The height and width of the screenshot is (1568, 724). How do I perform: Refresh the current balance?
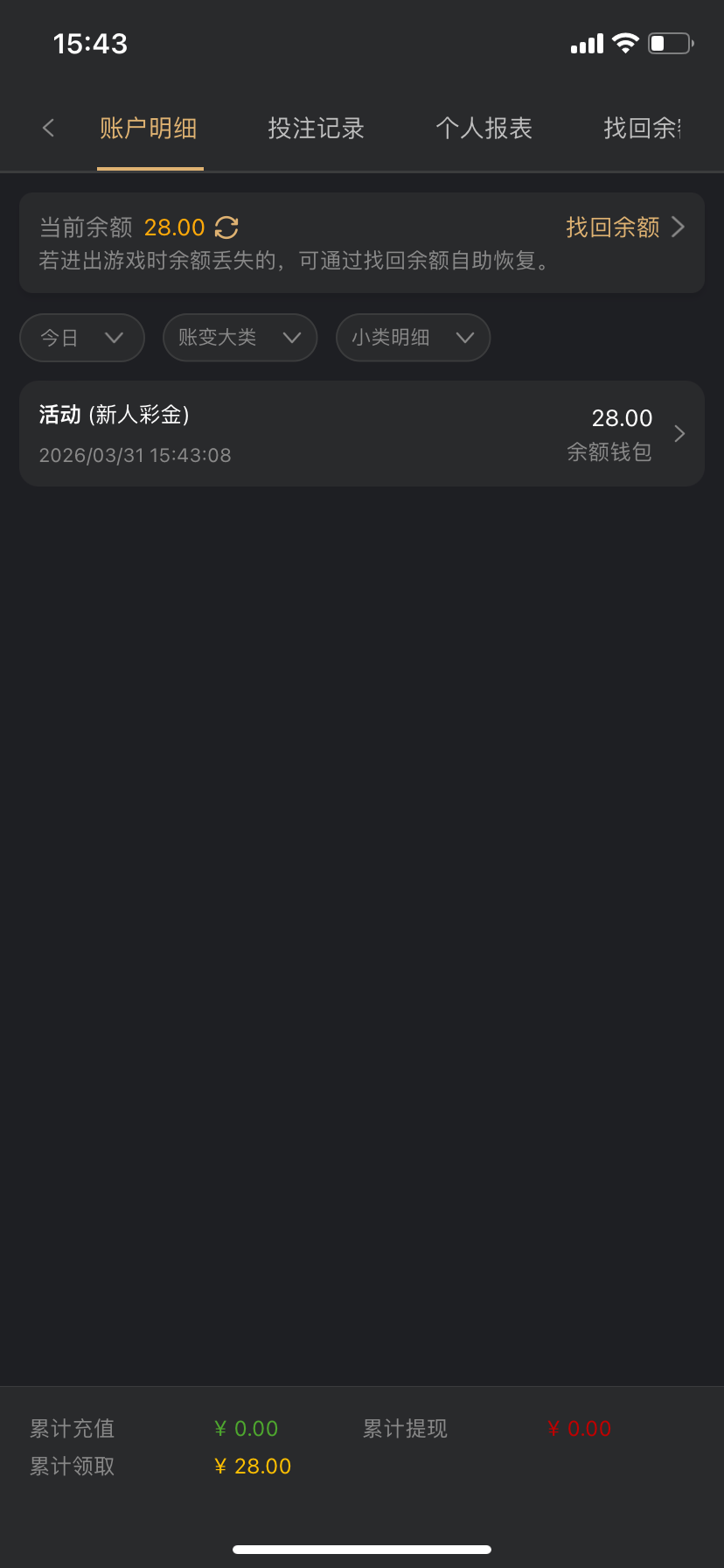(x=226, y=227)
